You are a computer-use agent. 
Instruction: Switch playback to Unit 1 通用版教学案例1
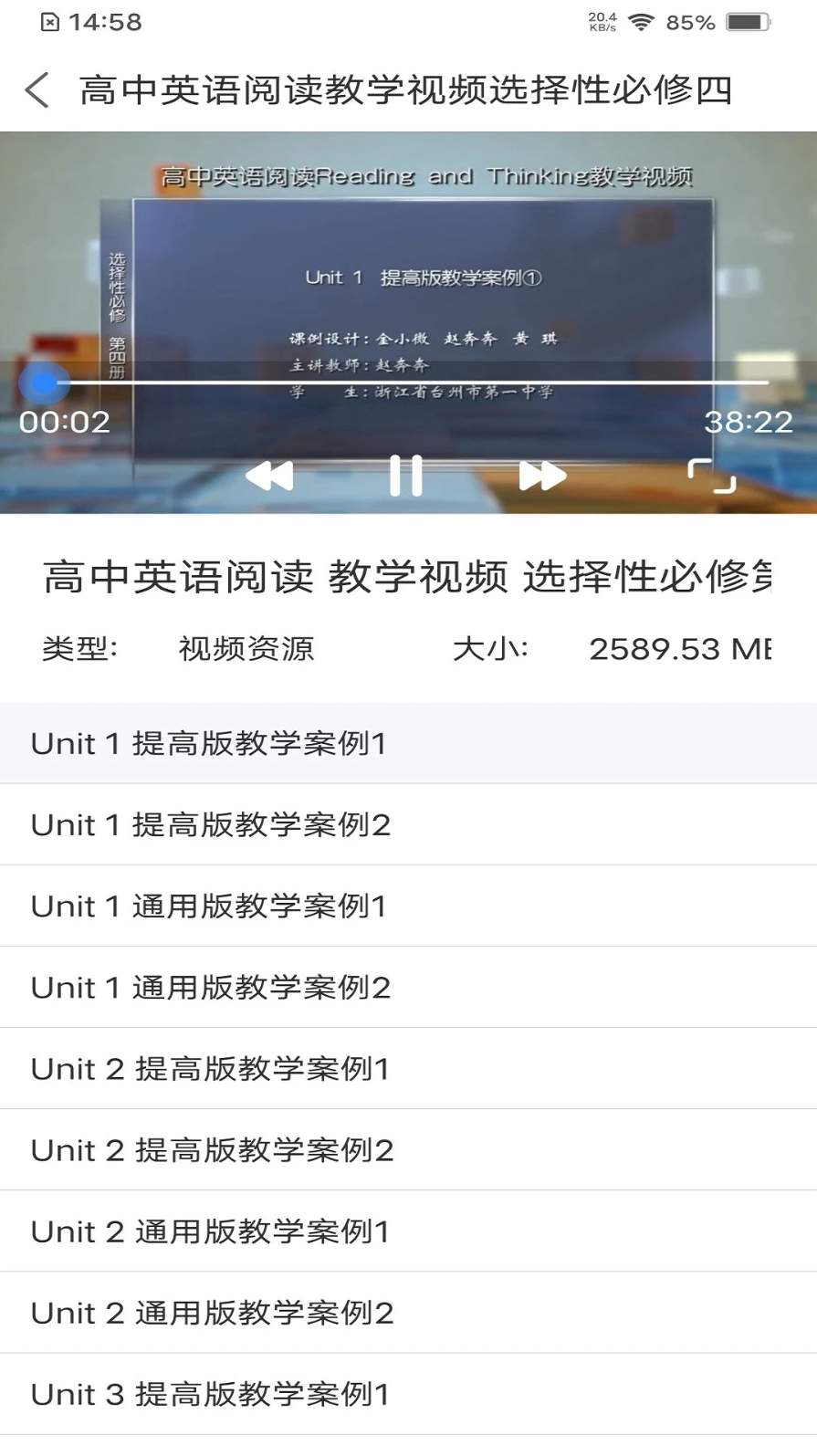(210, 906)
